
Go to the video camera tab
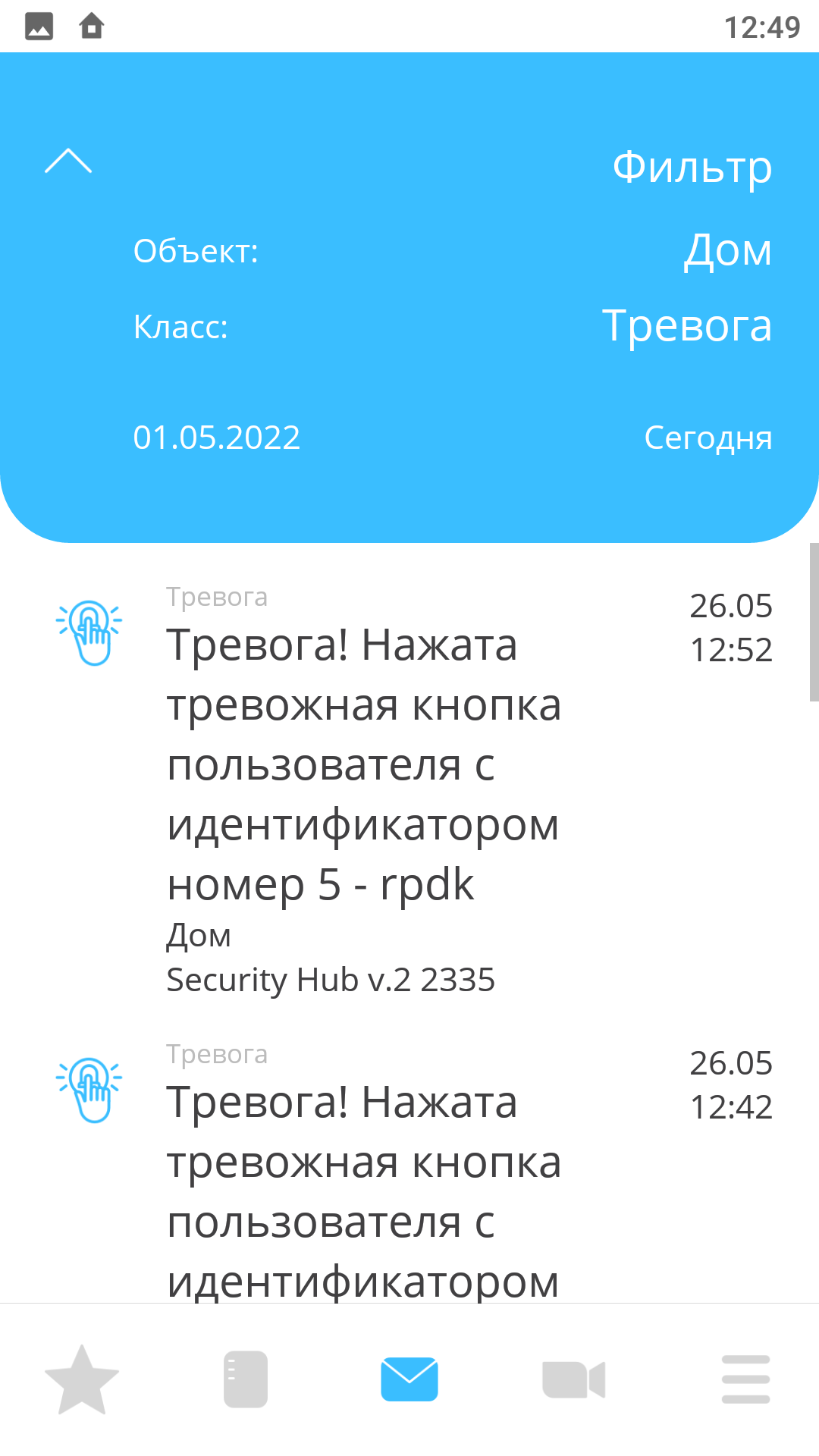[x=573, y=1379]
